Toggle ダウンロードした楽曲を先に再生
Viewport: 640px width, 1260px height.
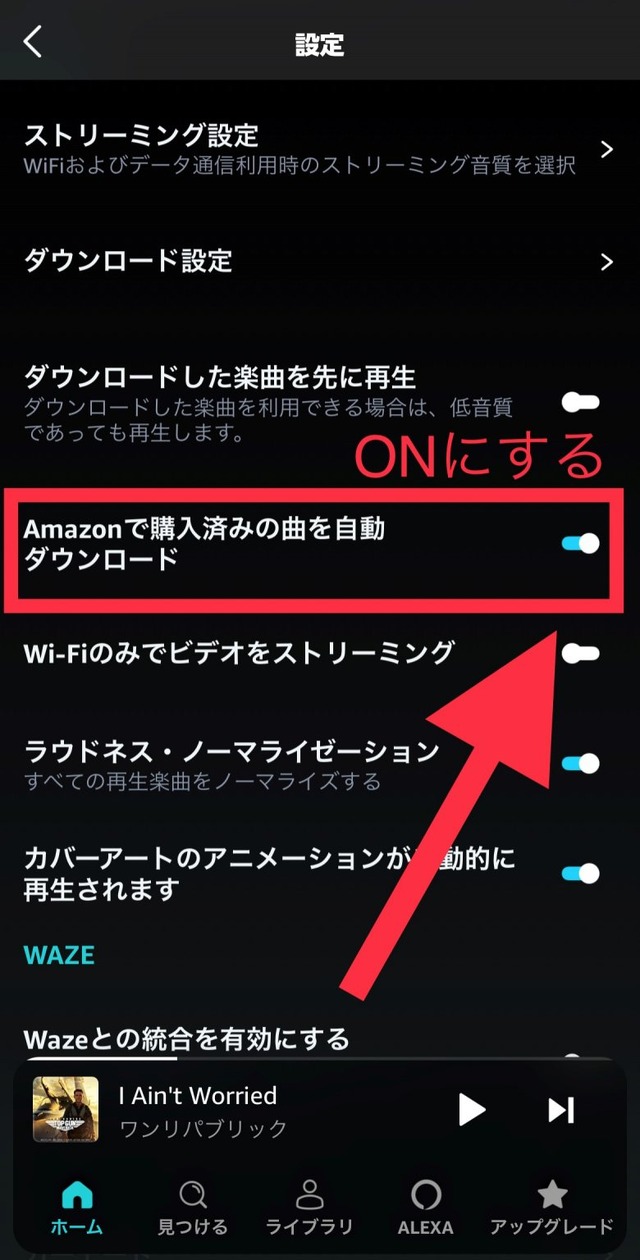click(x=580, y=402)
